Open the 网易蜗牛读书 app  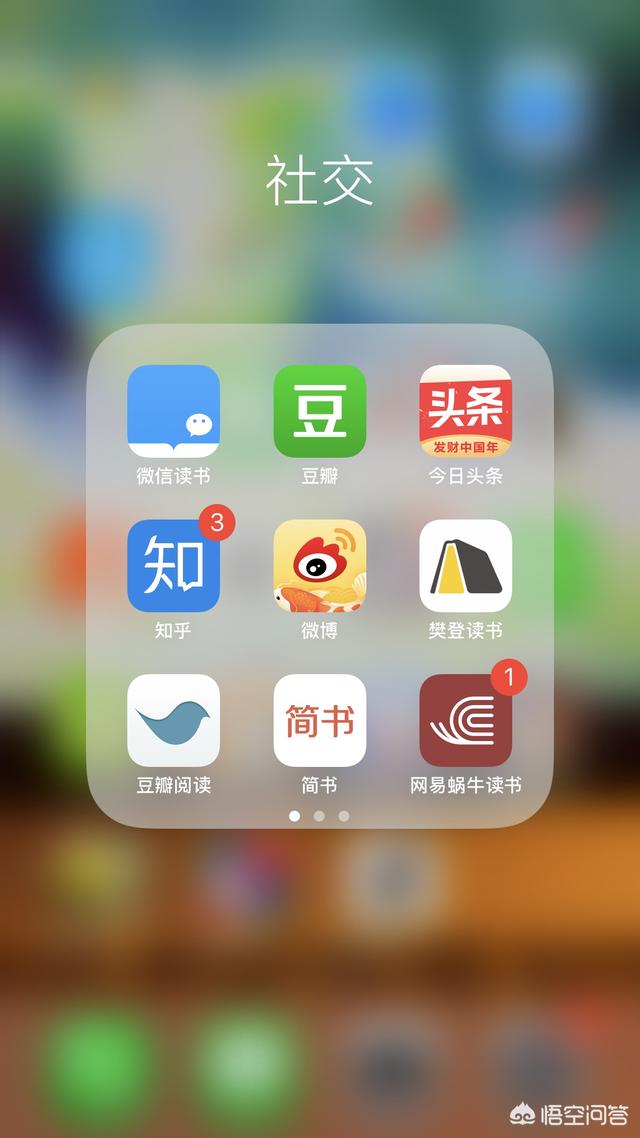point(465,720)
